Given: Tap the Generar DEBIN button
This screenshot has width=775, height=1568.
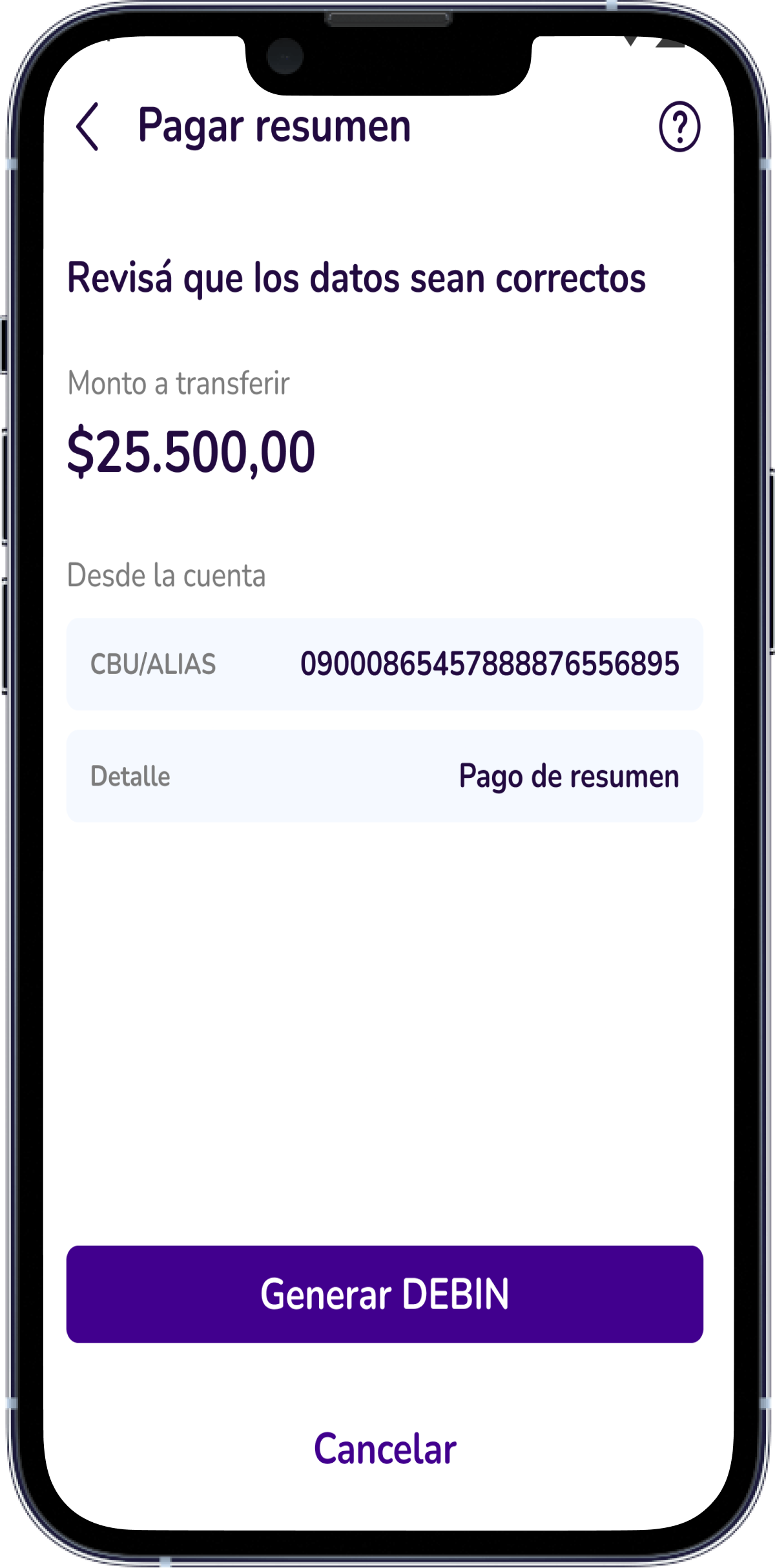Looking at the screenshot, I should click(x=385, y=1294).
